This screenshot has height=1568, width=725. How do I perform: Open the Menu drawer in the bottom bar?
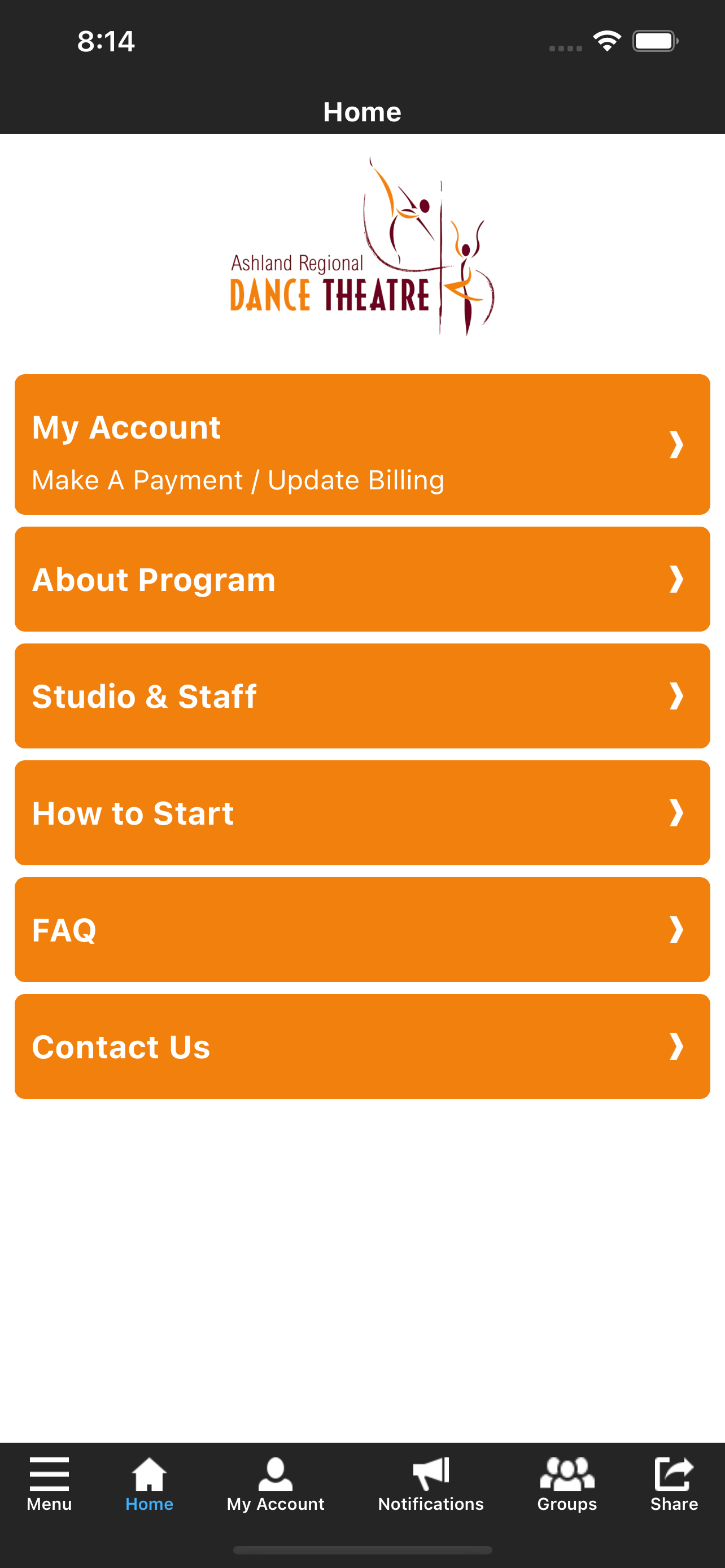[49, 1484]
